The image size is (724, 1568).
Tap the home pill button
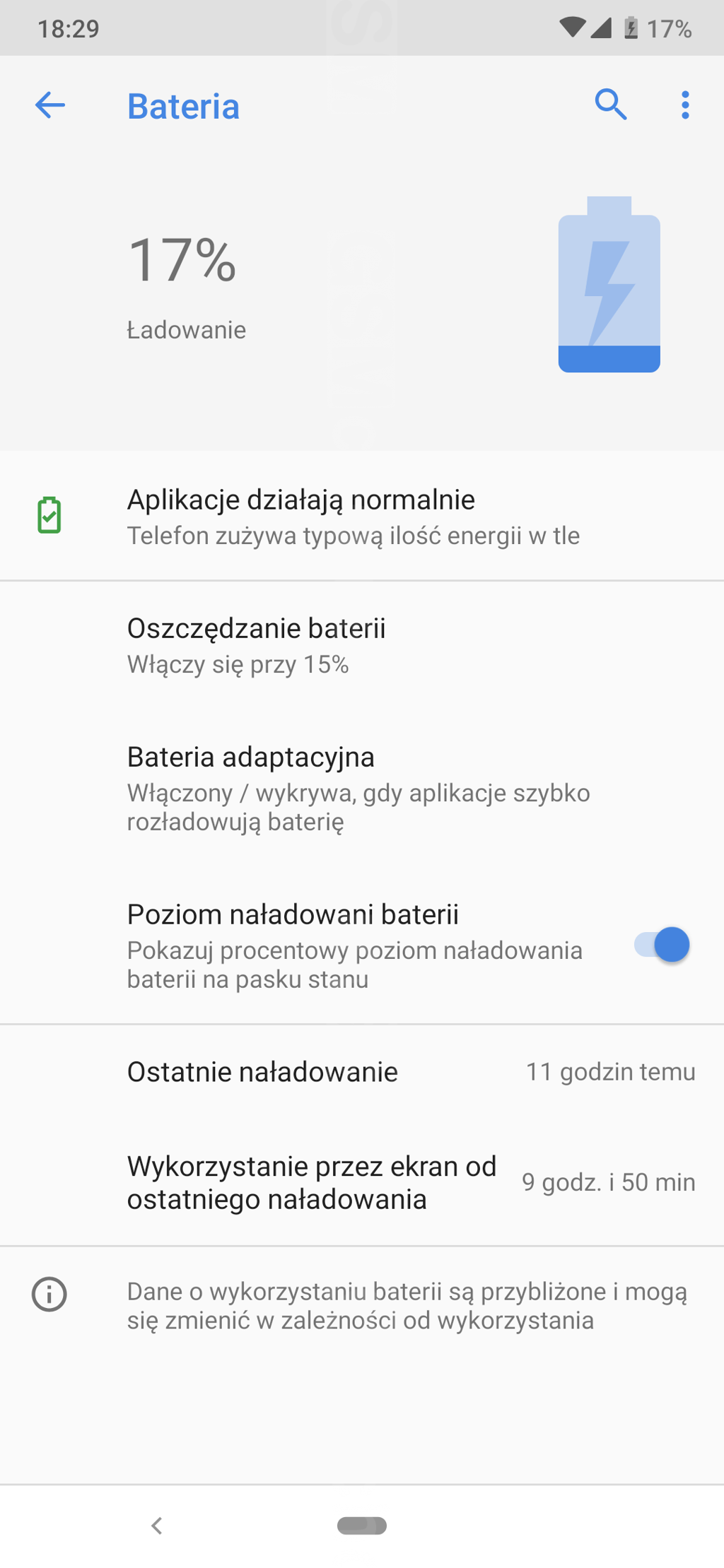click(x=362, y=1526)
